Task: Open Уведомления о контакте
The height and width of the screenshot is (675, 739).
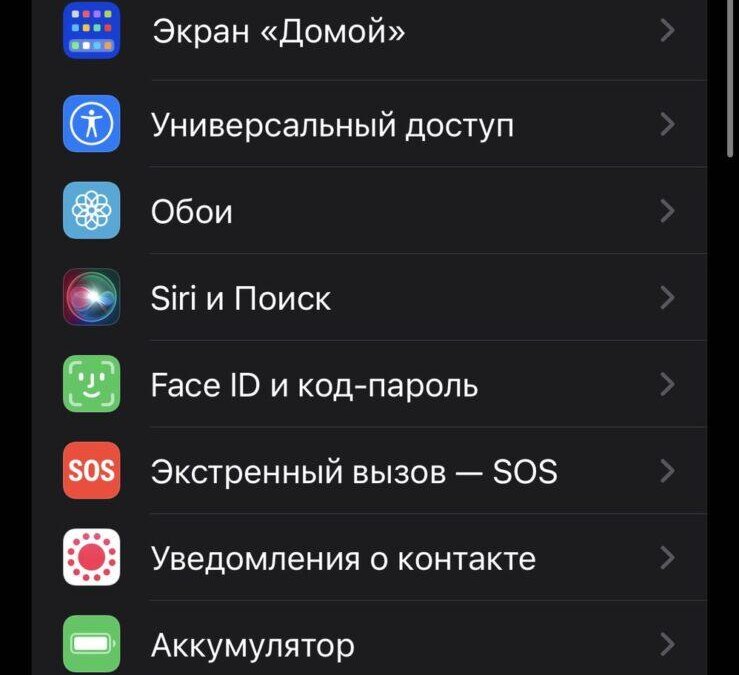Action: (343, 558)
